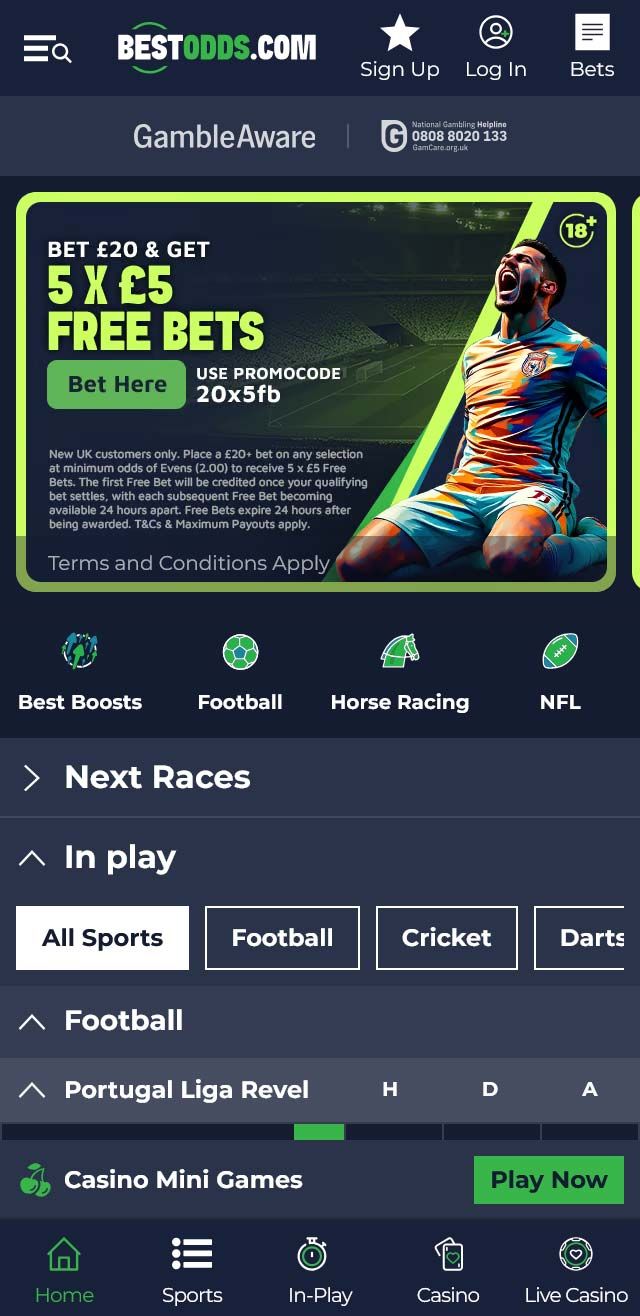Select the Darts in-play filter

click(585, 938)
